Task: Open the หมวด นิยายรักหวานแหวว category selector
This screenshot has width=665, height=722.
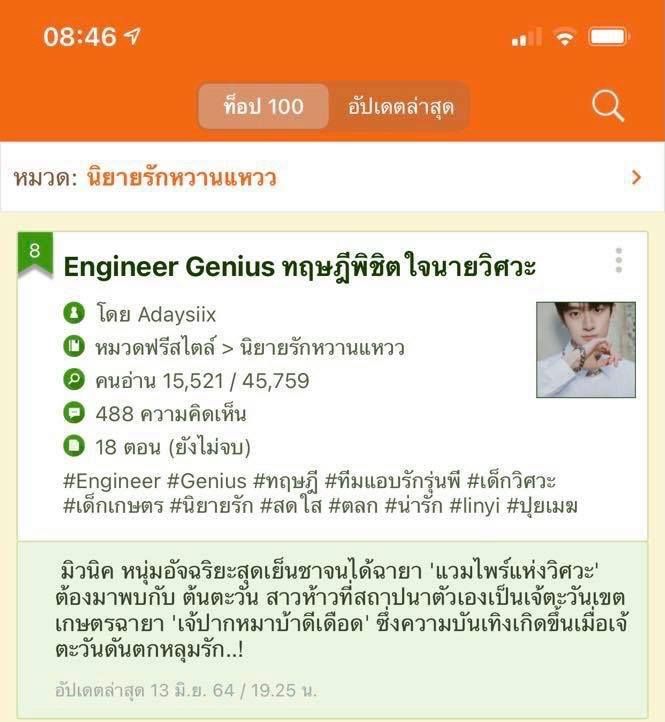Action: click(332, 178)
